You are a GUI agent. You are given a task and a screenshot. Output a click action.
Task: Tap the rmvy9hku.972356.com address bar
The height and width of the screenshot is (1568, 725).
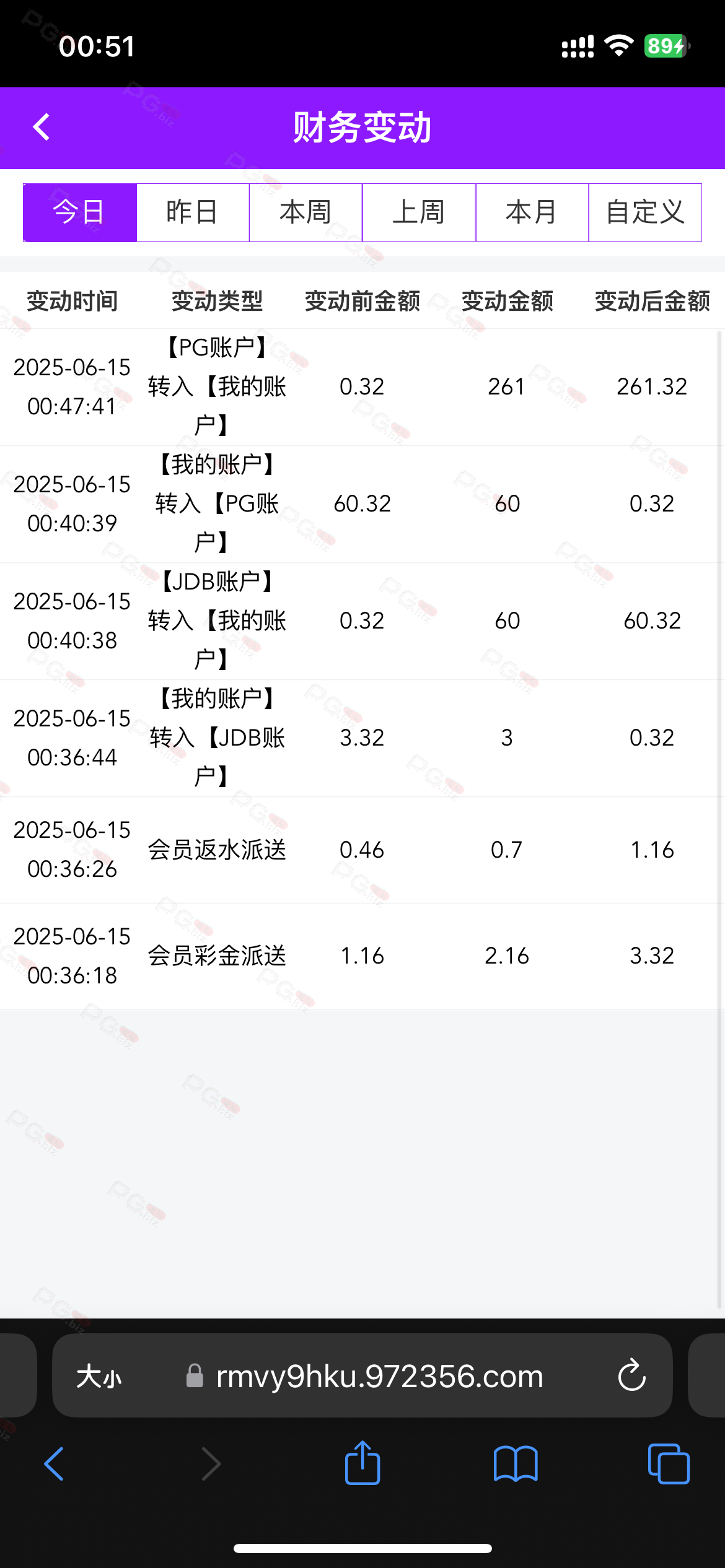coord(364,1377)
